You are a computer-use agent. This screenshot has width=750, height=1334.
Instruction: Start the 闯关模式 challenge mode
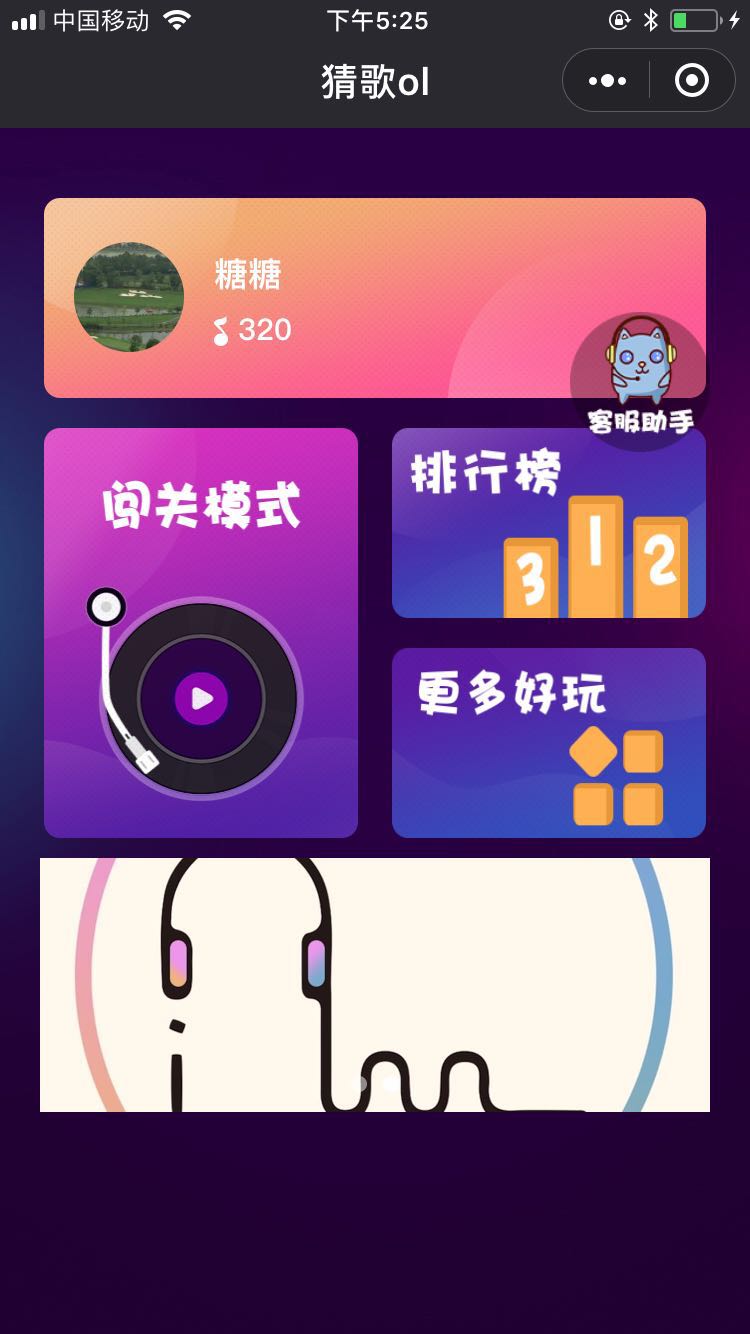[201, 633]
